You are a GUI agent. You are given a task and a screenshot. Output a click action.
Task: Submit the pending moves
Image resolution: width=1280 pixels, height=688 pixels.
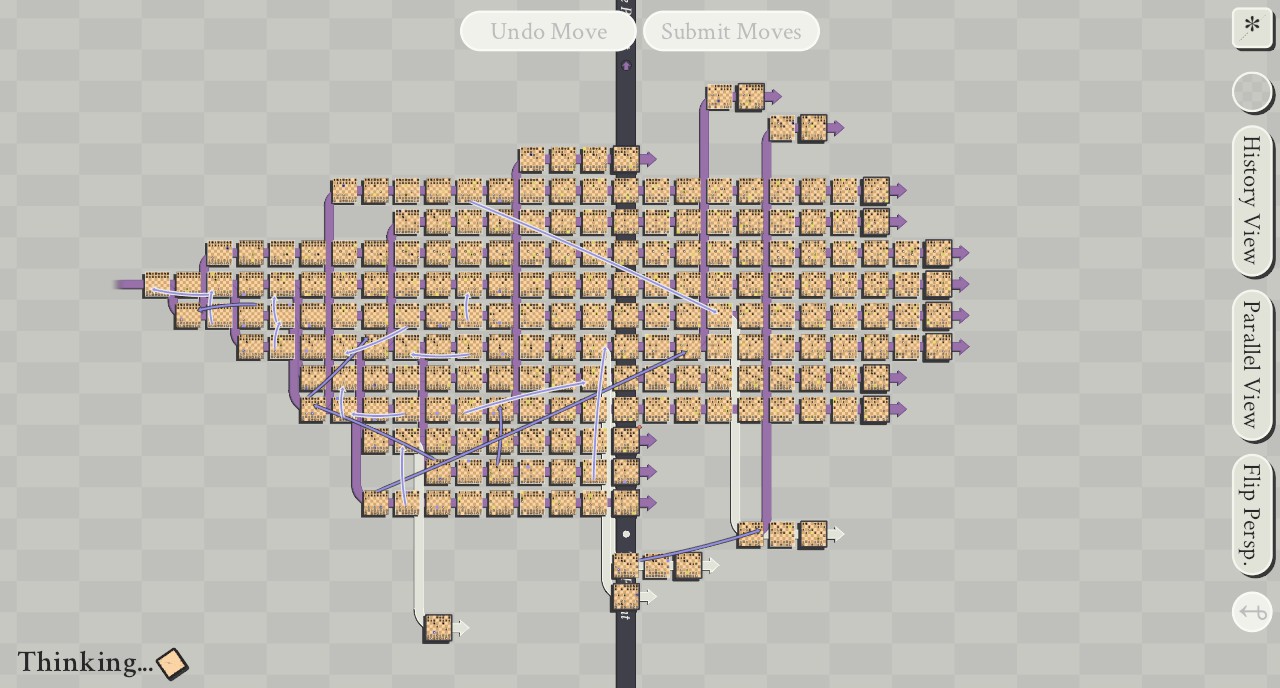pyautogui.click(x=731, y=31)
